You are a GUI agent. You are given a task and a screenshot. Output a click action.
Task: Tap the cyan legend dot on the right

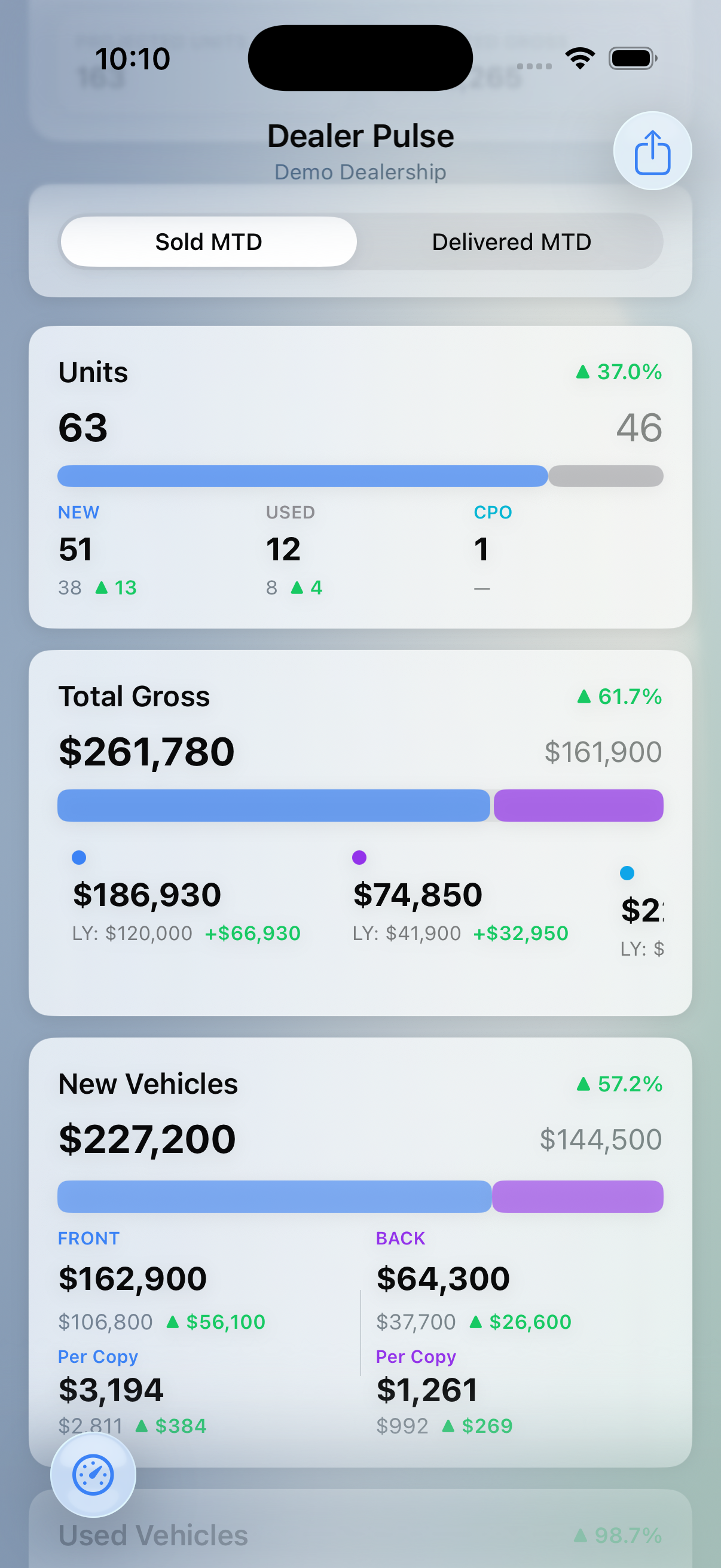[627, 873]
